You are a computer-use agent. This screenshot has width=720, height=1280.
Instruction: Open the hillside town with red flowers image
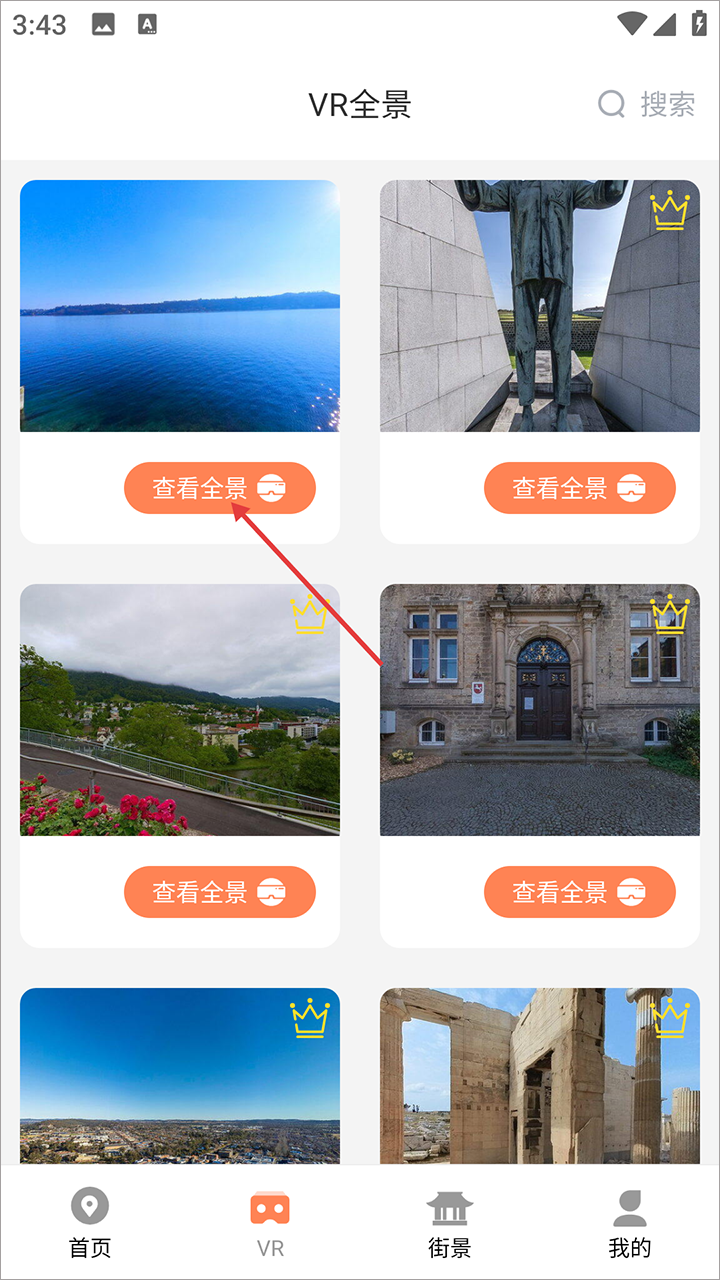180,710
